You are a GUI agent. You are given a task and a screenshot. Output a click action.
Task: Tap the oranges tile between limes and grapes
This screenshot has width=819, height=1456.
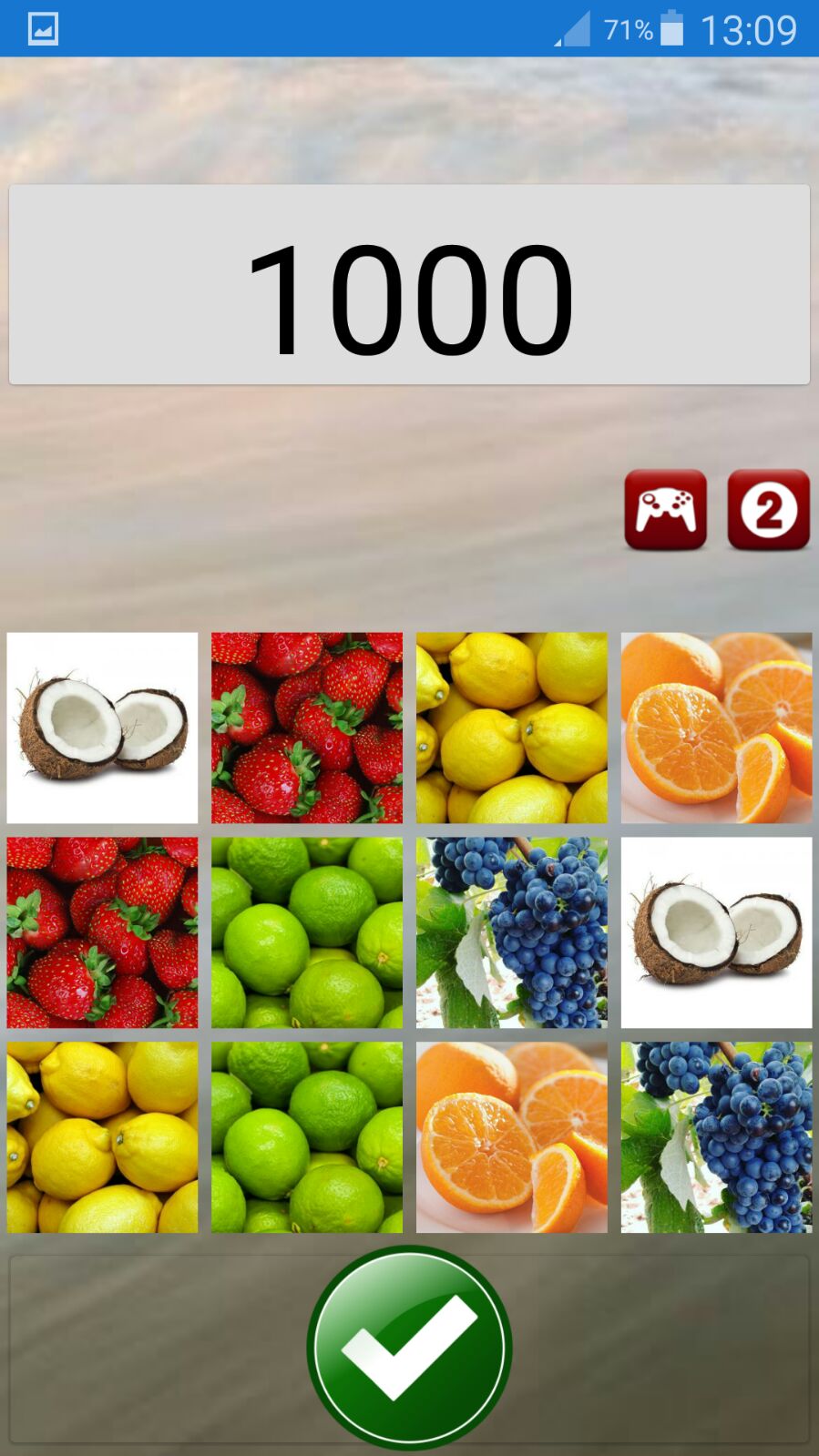512,1137
